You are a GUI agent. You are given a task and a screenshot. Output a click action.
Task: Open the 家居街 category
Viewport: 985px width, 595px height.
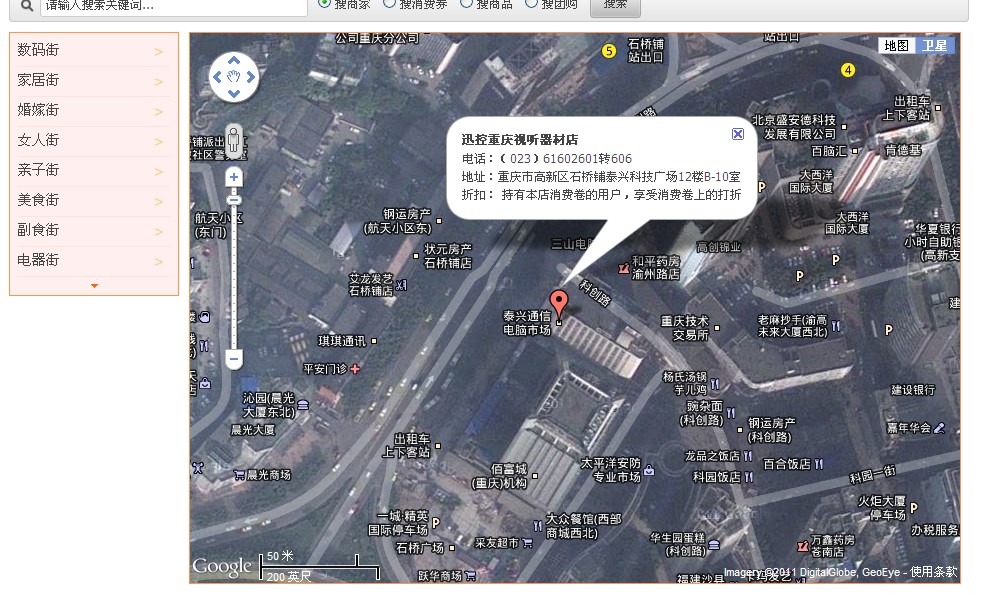coord(93,80)
